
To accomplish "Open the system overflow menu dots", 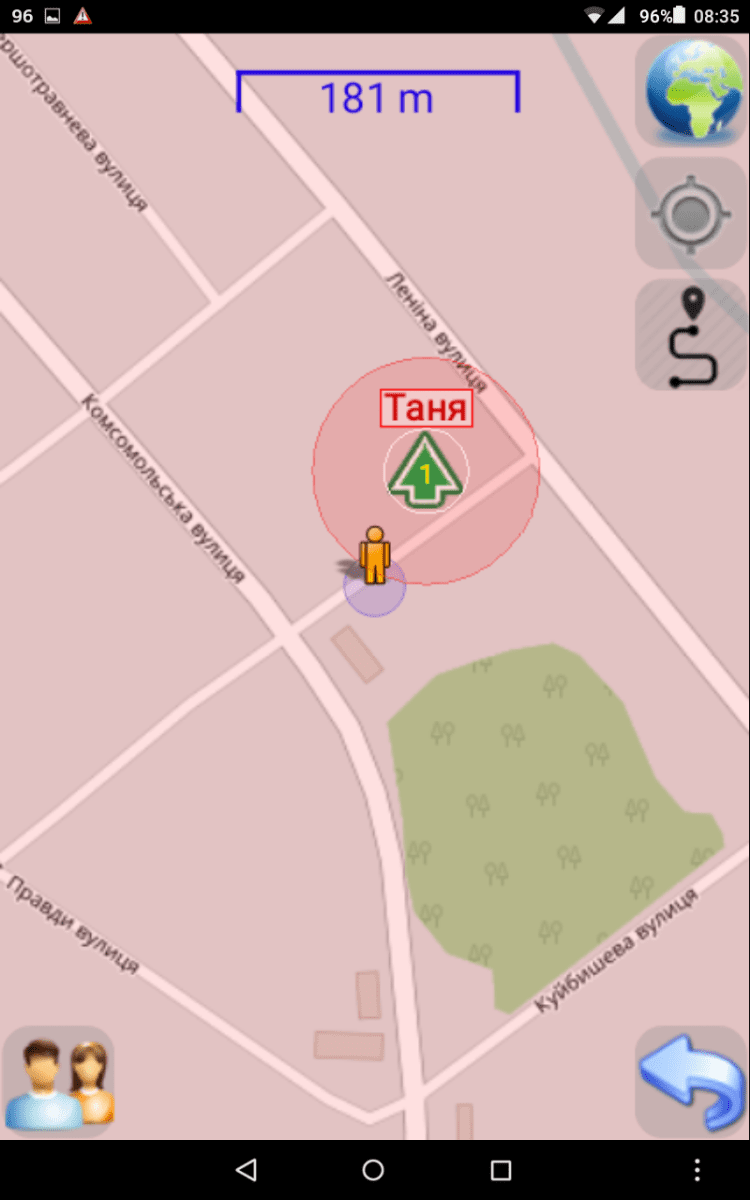I will tap(698, 1169).
